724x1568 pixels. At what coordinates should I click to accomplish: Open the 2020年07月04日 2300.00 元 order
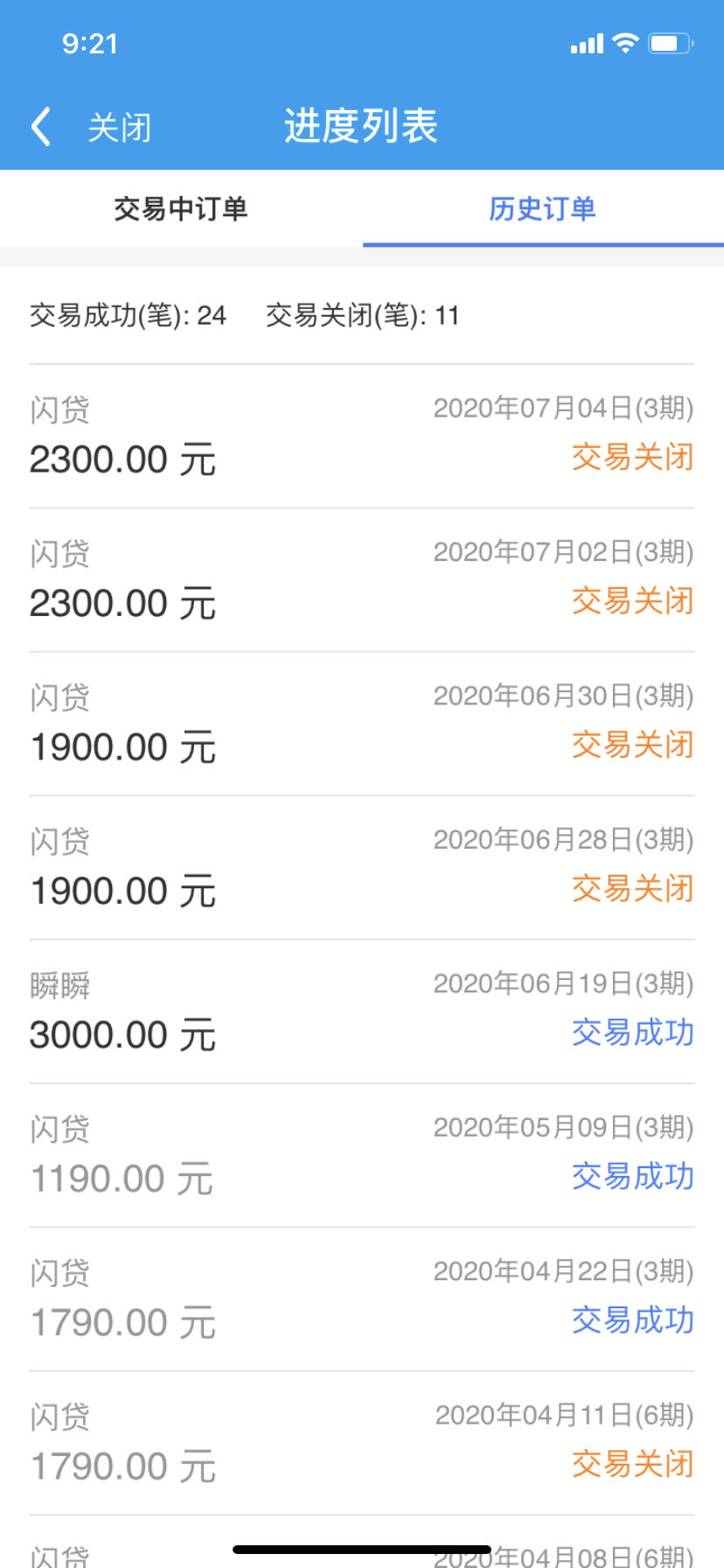[x=362, y=436]
